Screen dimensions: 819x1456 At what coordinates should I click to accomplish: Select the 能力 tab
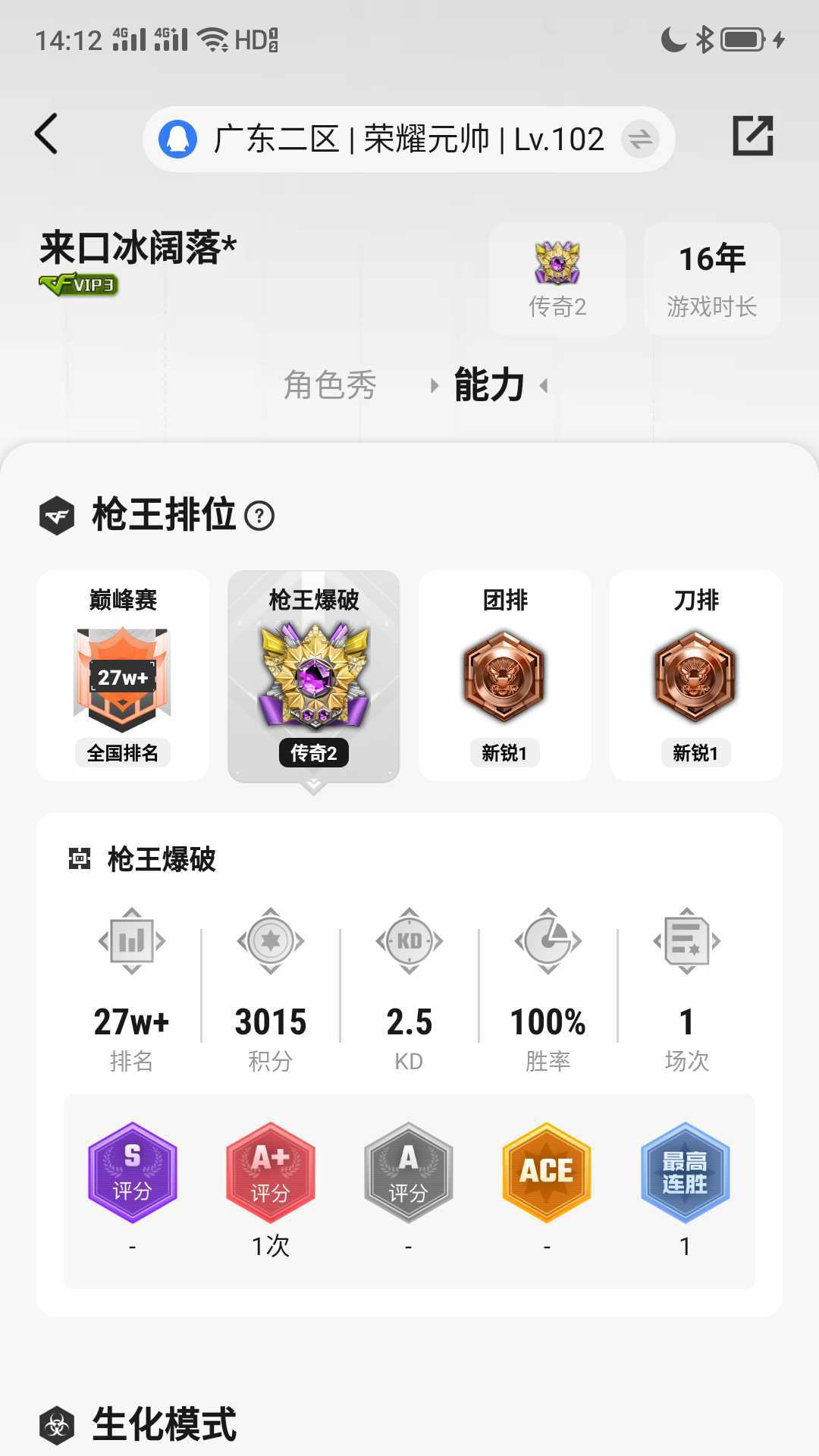pos(489,385)
